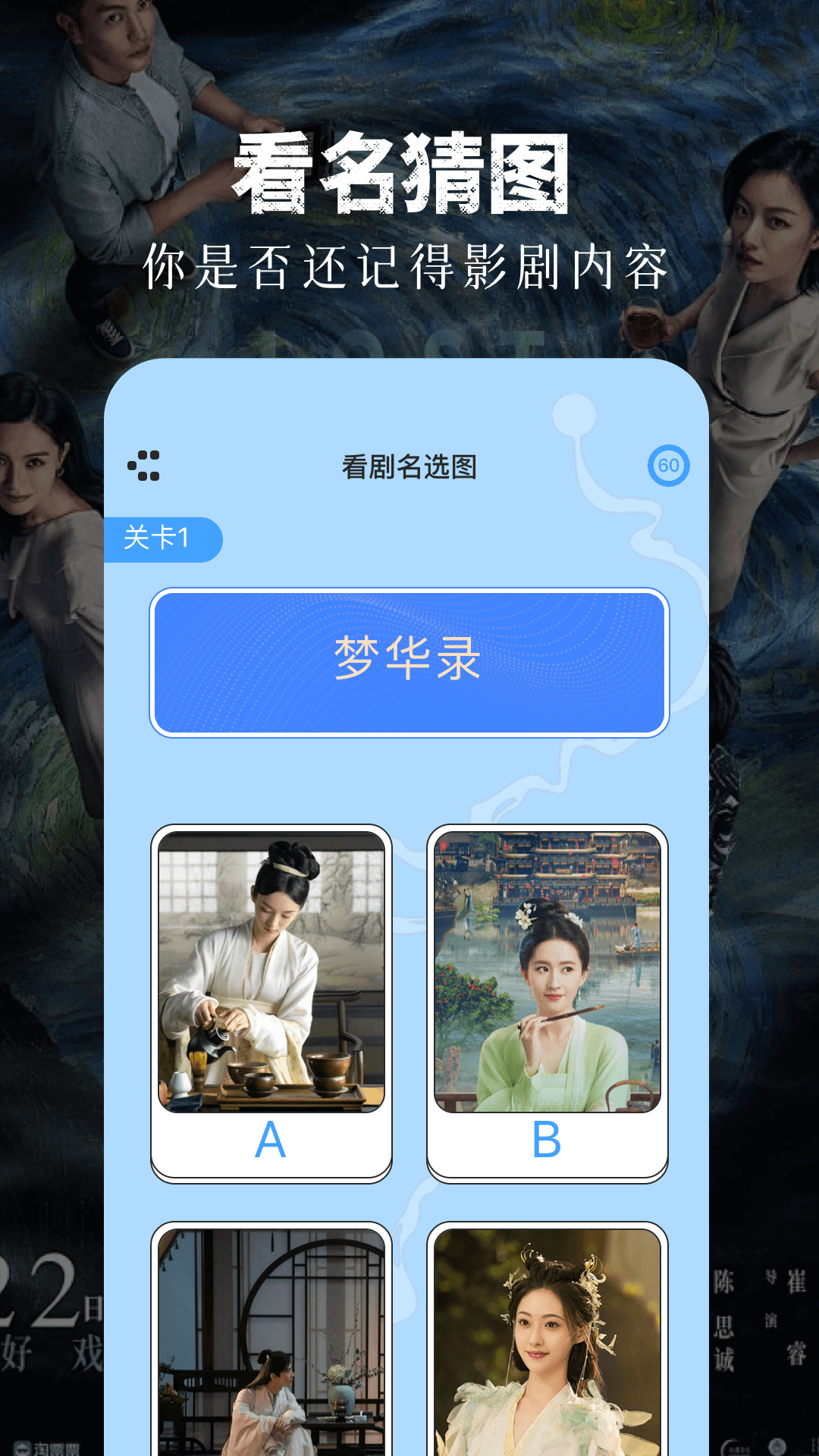Select the round-window courtyard image bottom left
819x1456 pixels.
point(271,1357)
